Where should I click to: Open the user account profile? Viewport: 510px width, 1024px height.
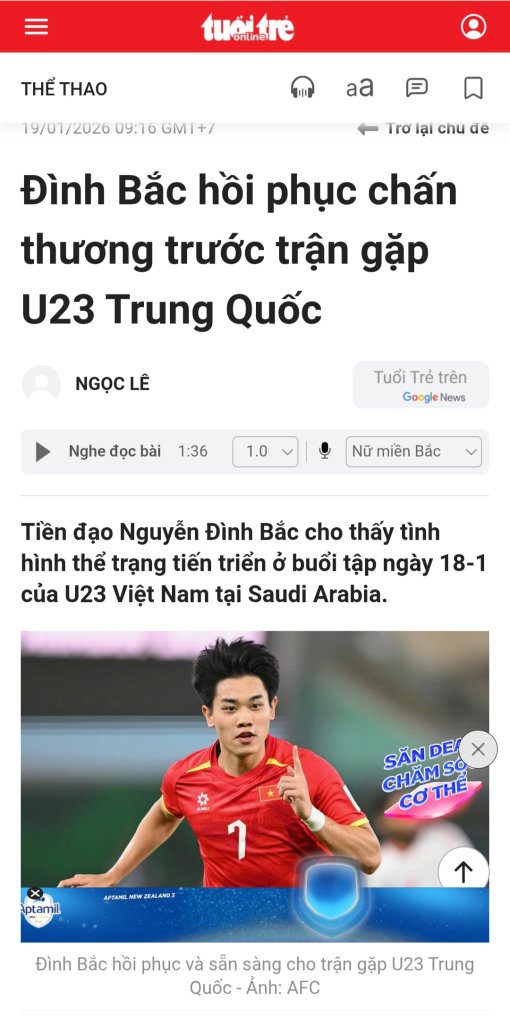pyautogui.click(x=473, y=27)
